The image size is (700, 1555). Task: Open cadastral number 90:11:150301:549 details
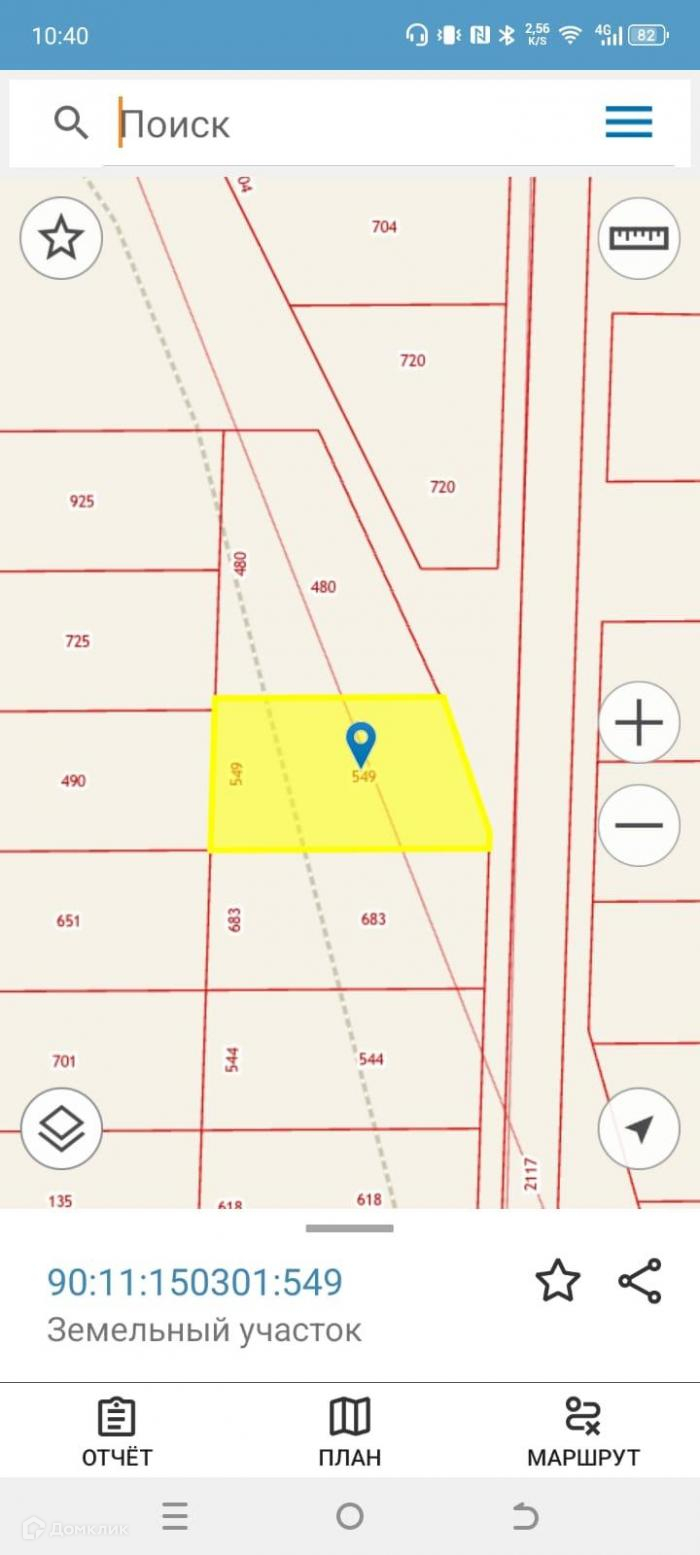pos(195,1282)
